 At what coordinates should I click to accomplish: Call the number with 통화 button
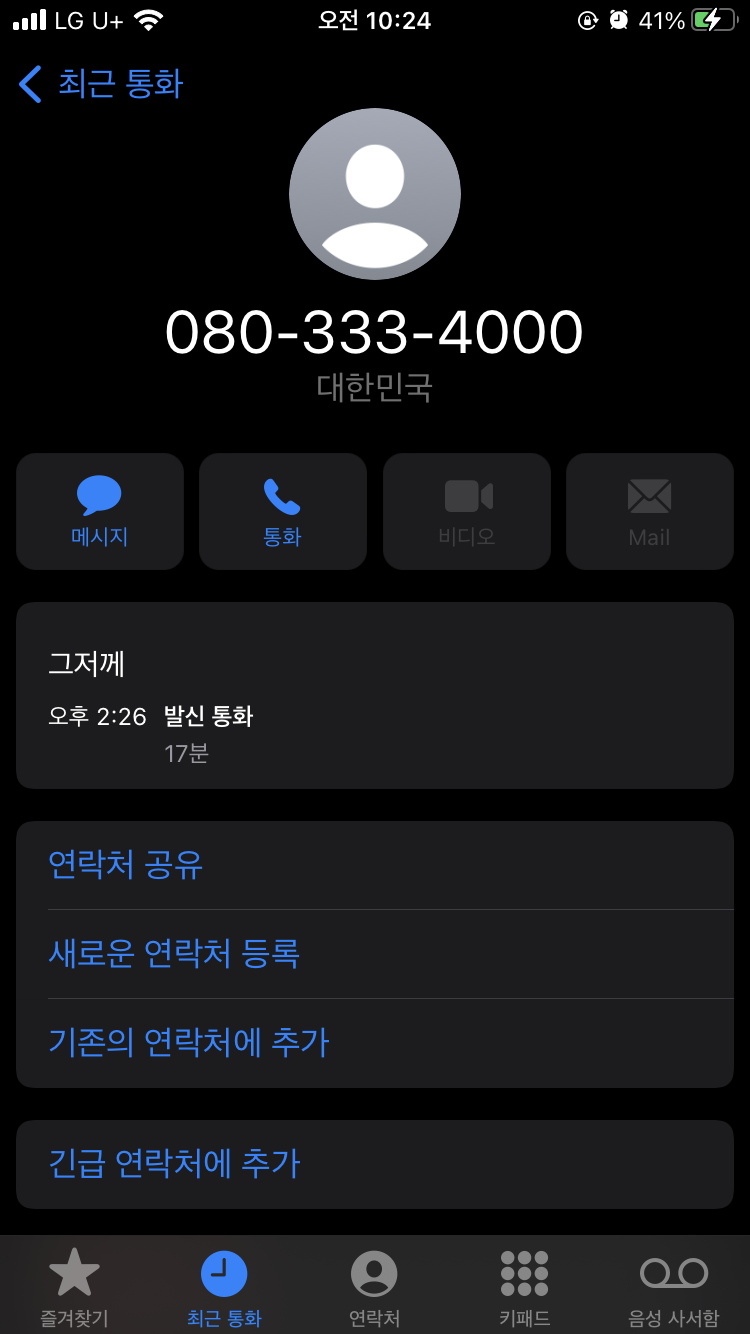[x=283, y=511]
